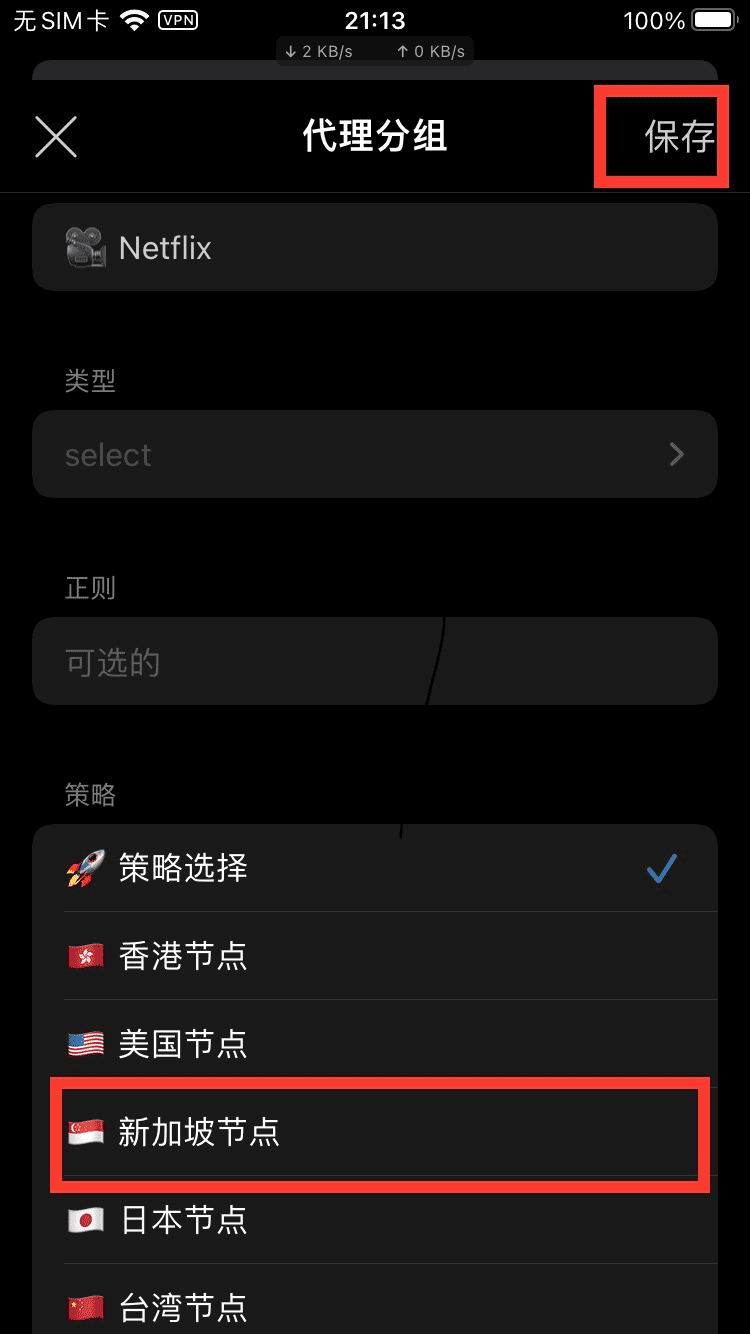Close the 代理分组 editor

56,136
